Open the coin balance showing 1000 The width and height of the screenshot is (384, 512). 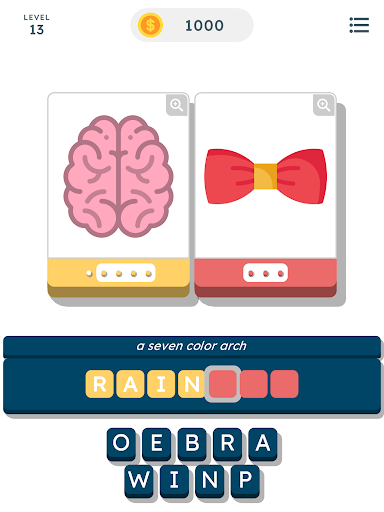192,25
